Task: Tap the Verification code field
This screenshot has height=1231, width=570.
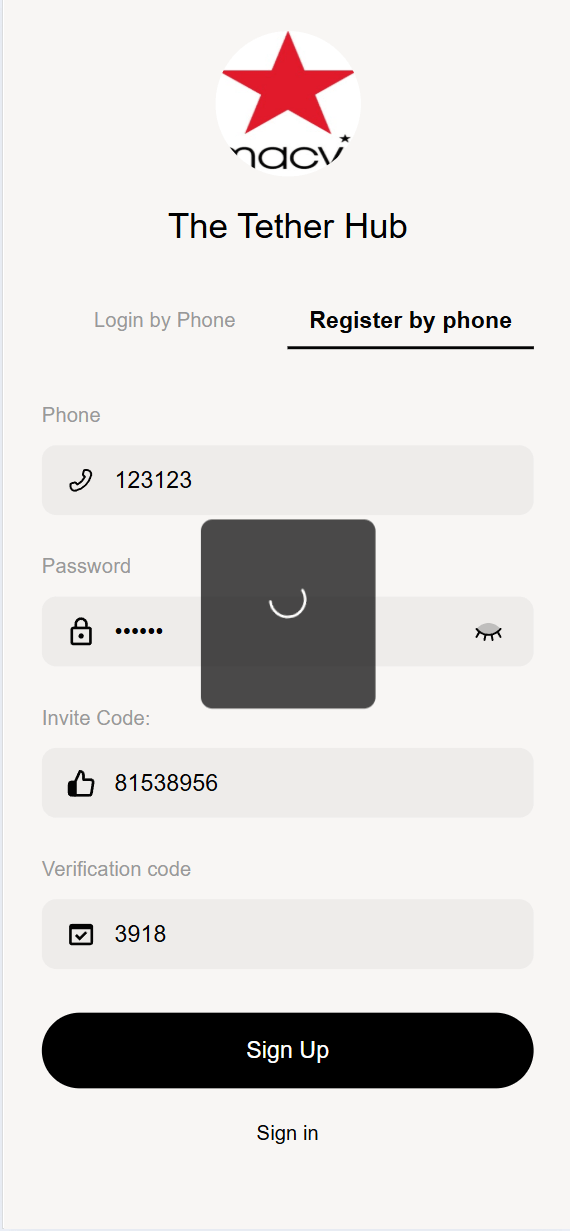Action: [287, 934]
